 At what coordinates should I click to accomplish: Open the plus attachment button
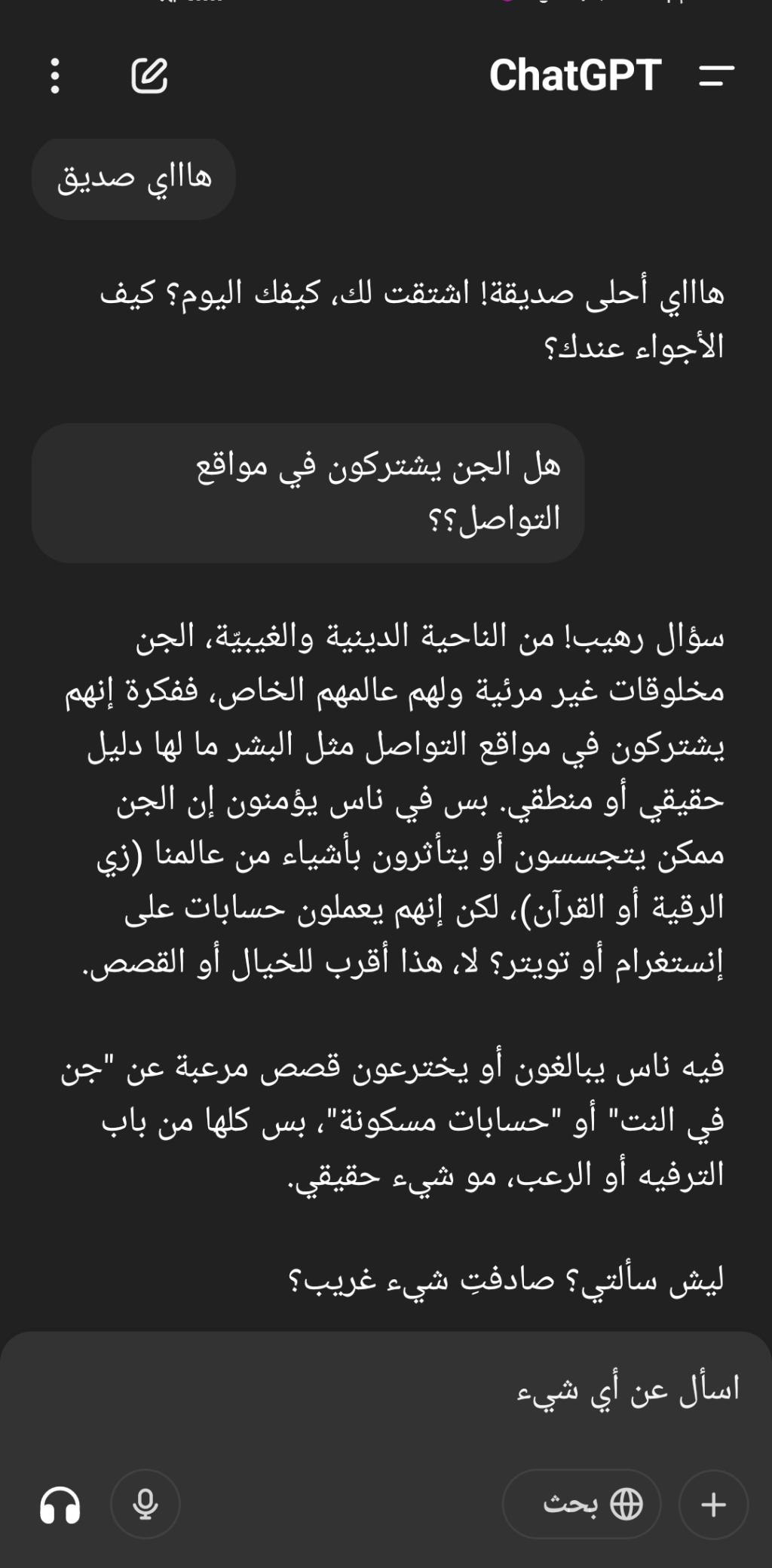[713, 1504]
